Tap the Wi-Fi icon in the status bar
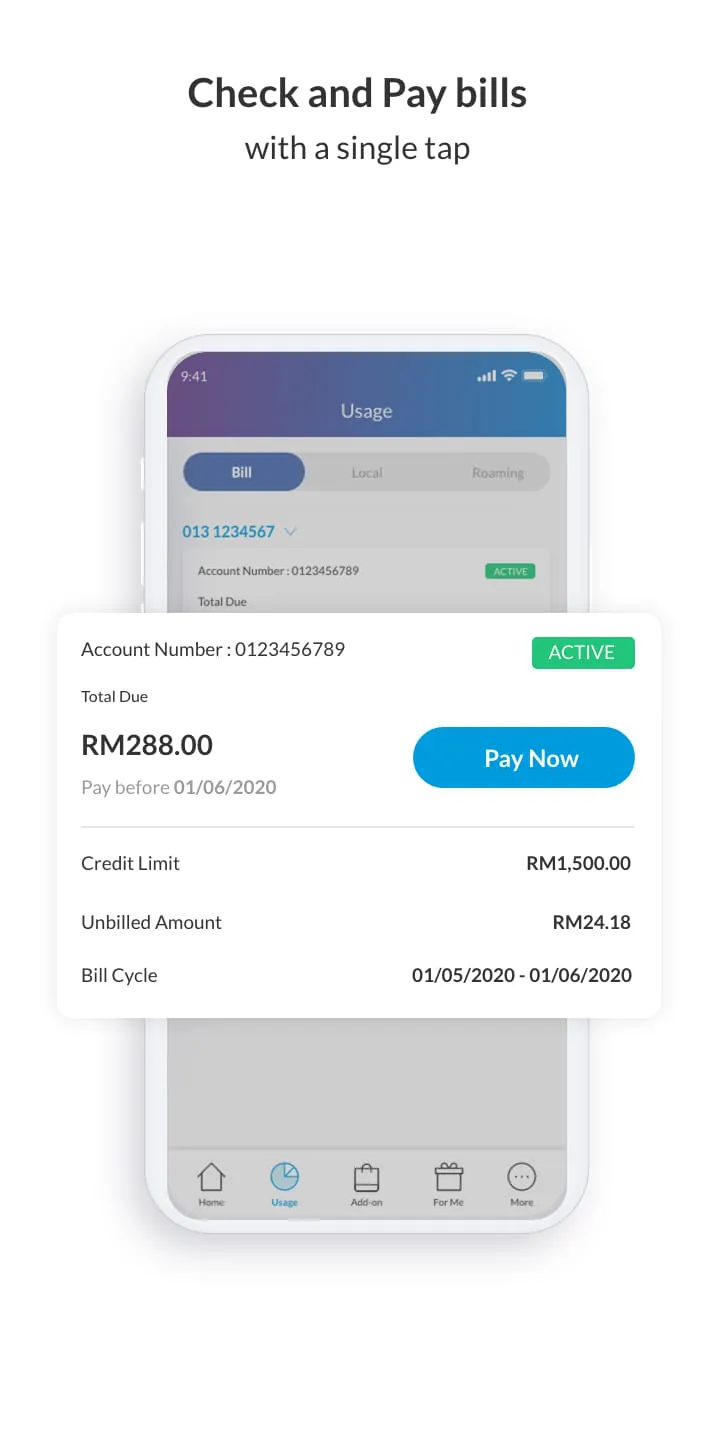This screenshot has height=1440, width=720. pos(511,376)
